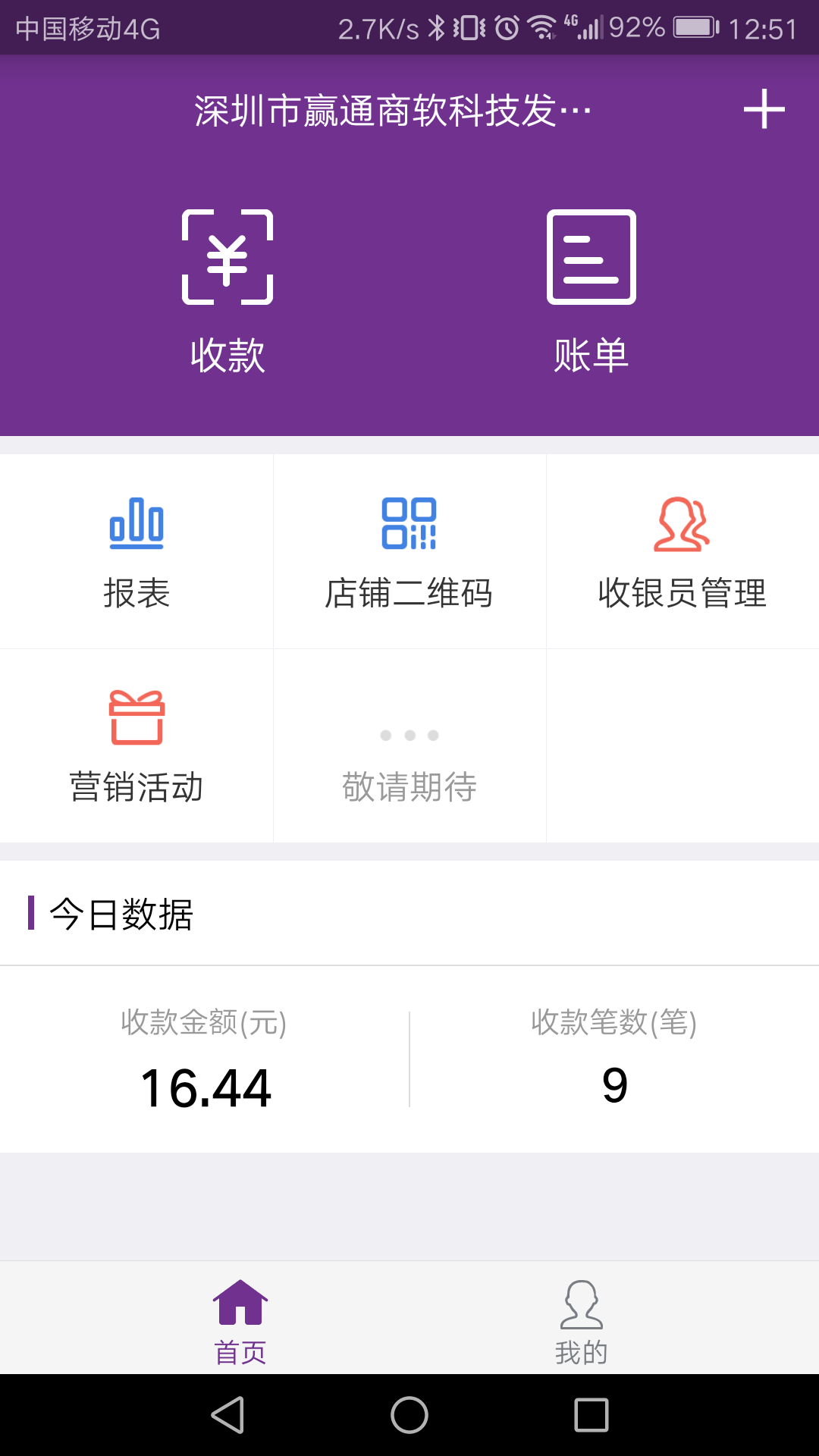Tap the system back button
This screenshot has height=1456, width=819.
click(x=227, y=1415)
